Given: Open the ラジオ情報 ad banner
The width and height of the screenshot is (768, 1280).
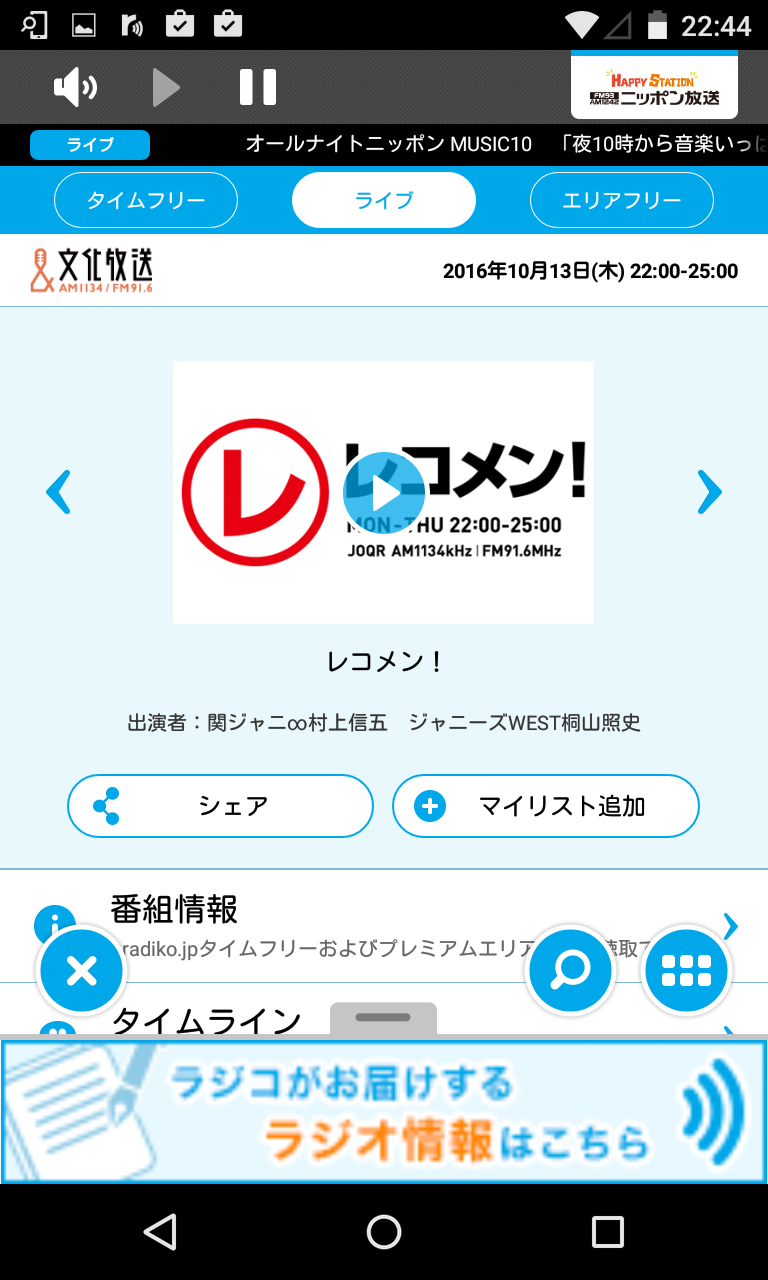Looking at the screenshot, I should (384, 1110).
